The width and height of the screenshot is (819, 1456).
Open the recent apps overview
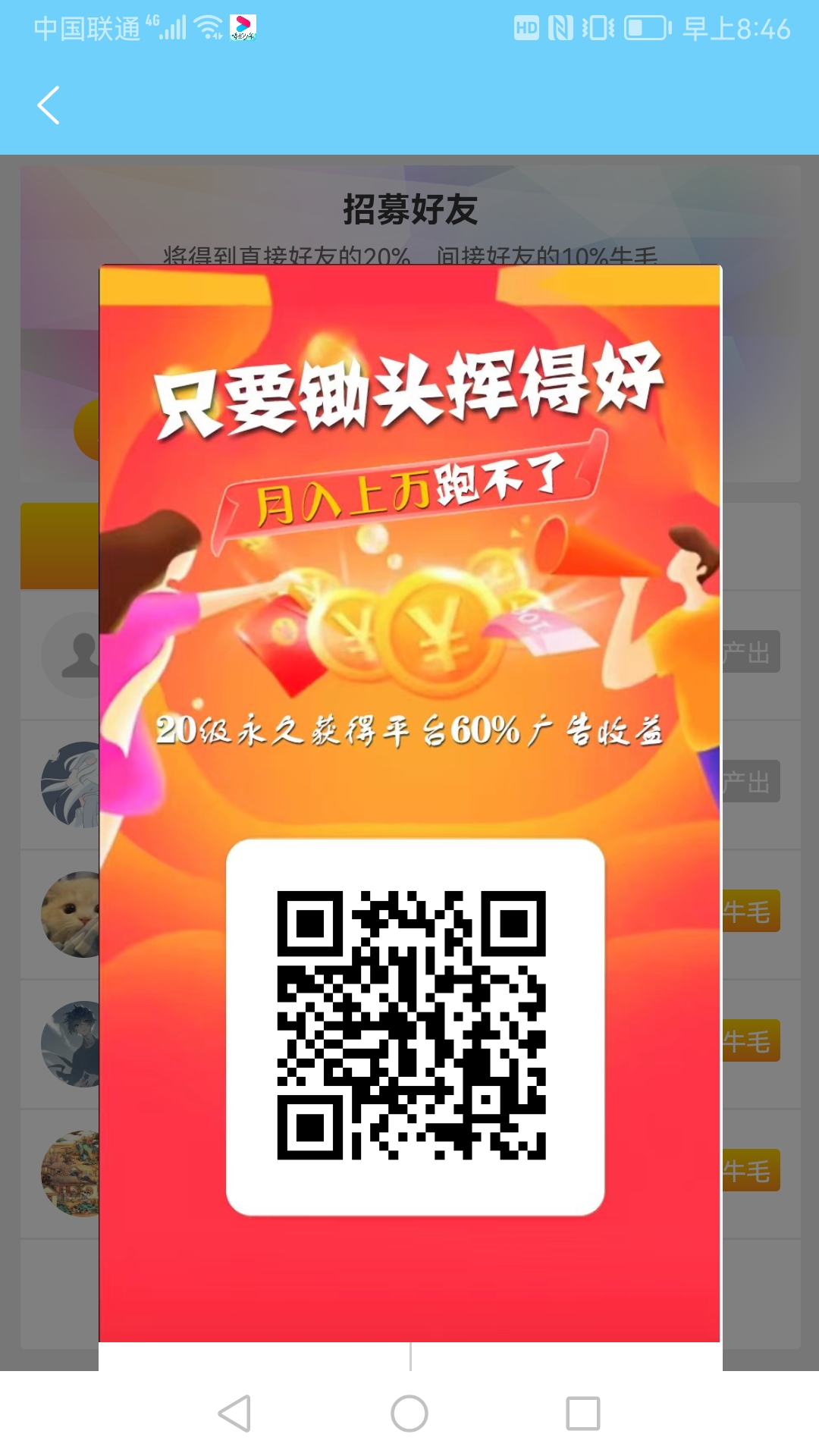[583, 1414]
